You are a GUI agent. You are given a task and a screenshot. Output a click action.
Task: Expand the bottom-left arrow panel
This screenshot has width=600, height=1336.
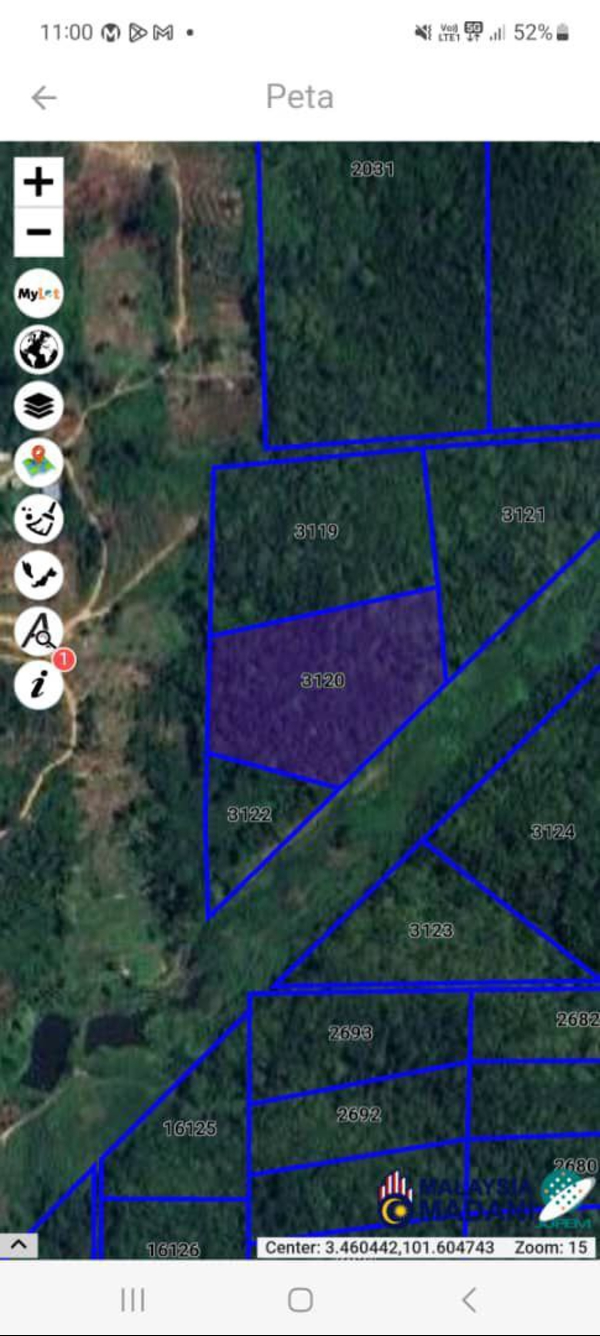point(19,1245)
